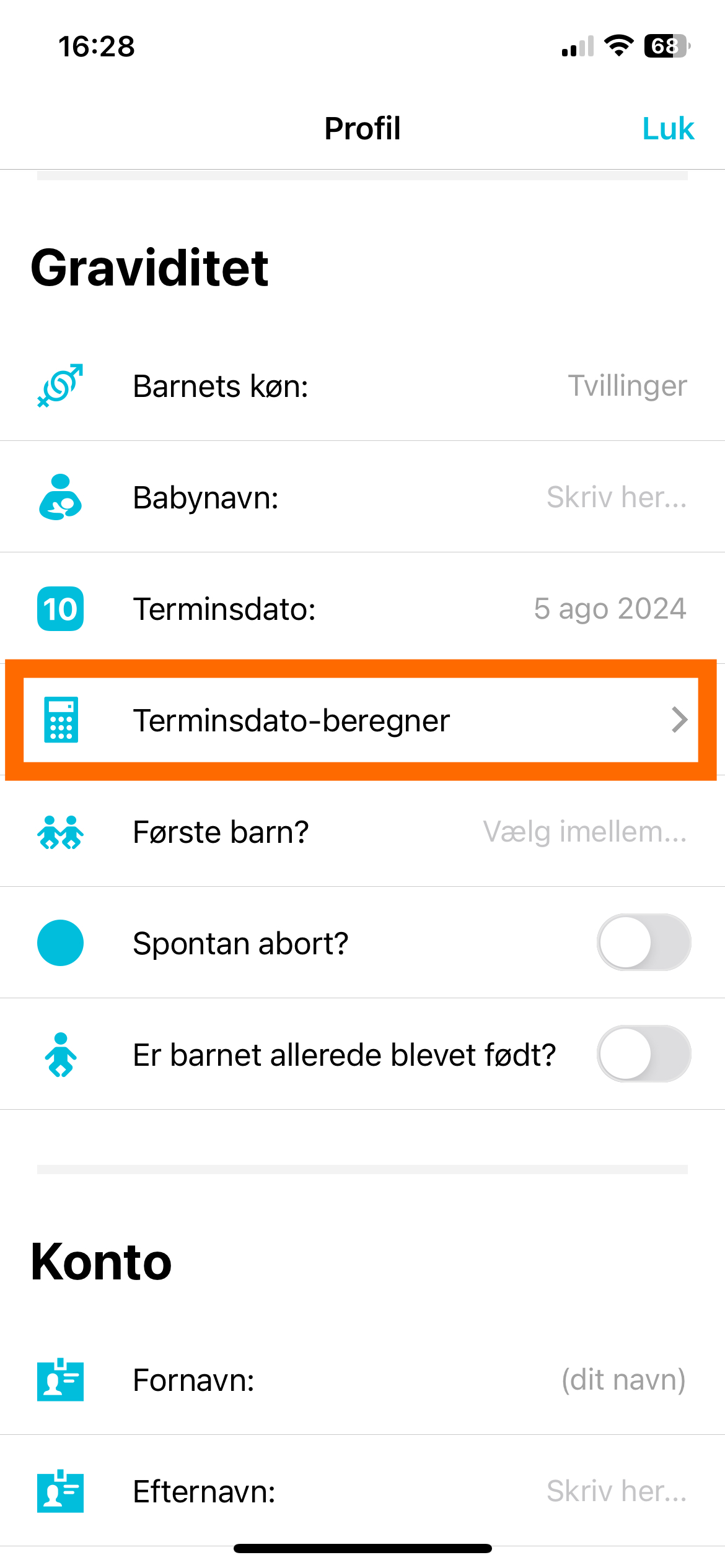Enter a name in Babynavn field
Screen dimensions: 725x1568
(x=616, y=497)
